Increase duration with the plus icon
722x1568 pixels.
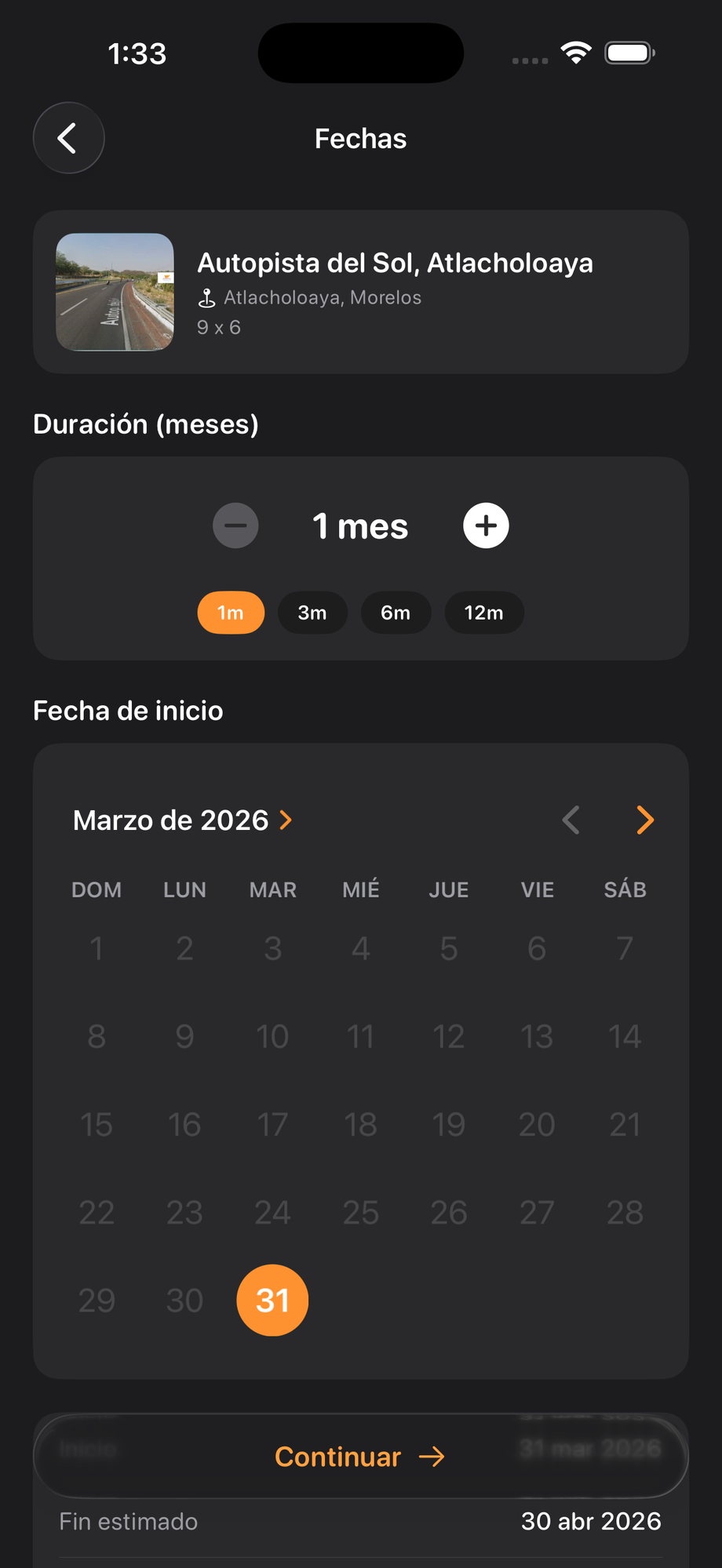coord(486,526)
